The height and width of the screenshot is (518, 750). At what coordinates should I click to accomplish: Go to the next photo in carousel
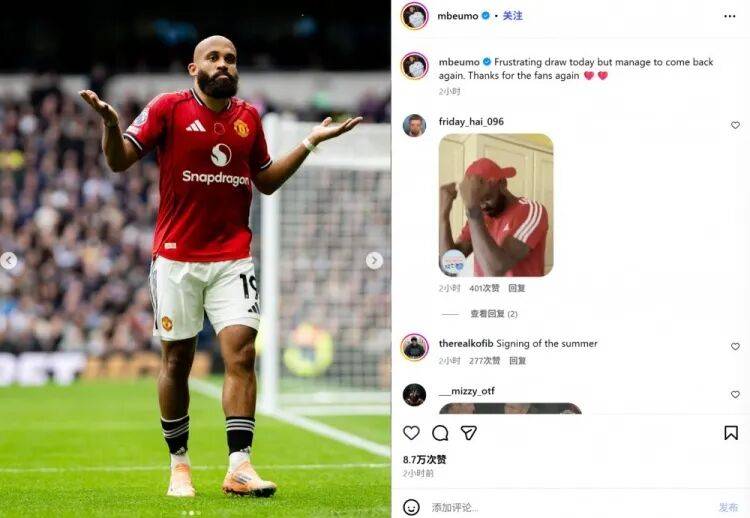[374, 261]
